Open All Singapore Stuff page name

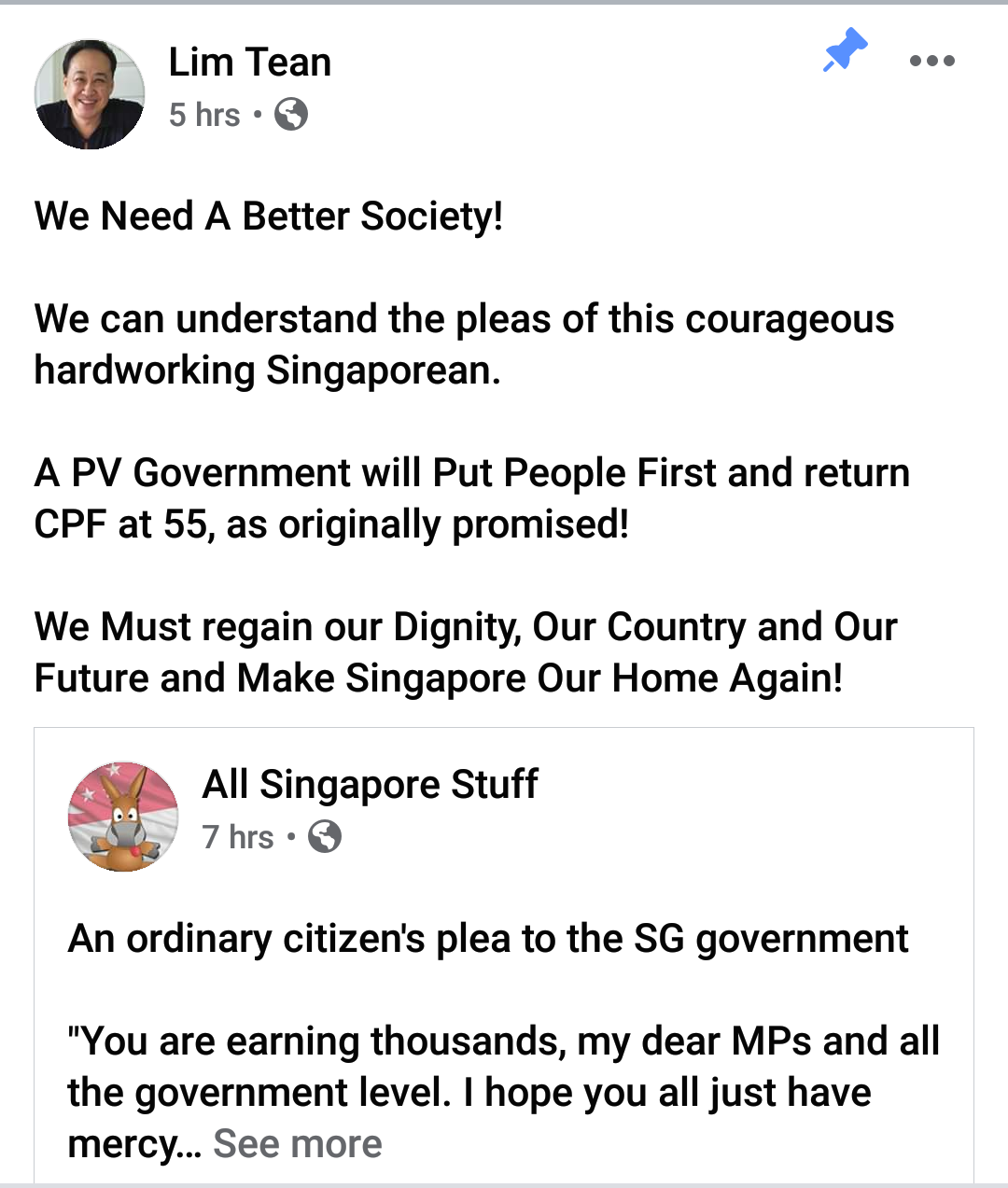click(x=370, y=784)
